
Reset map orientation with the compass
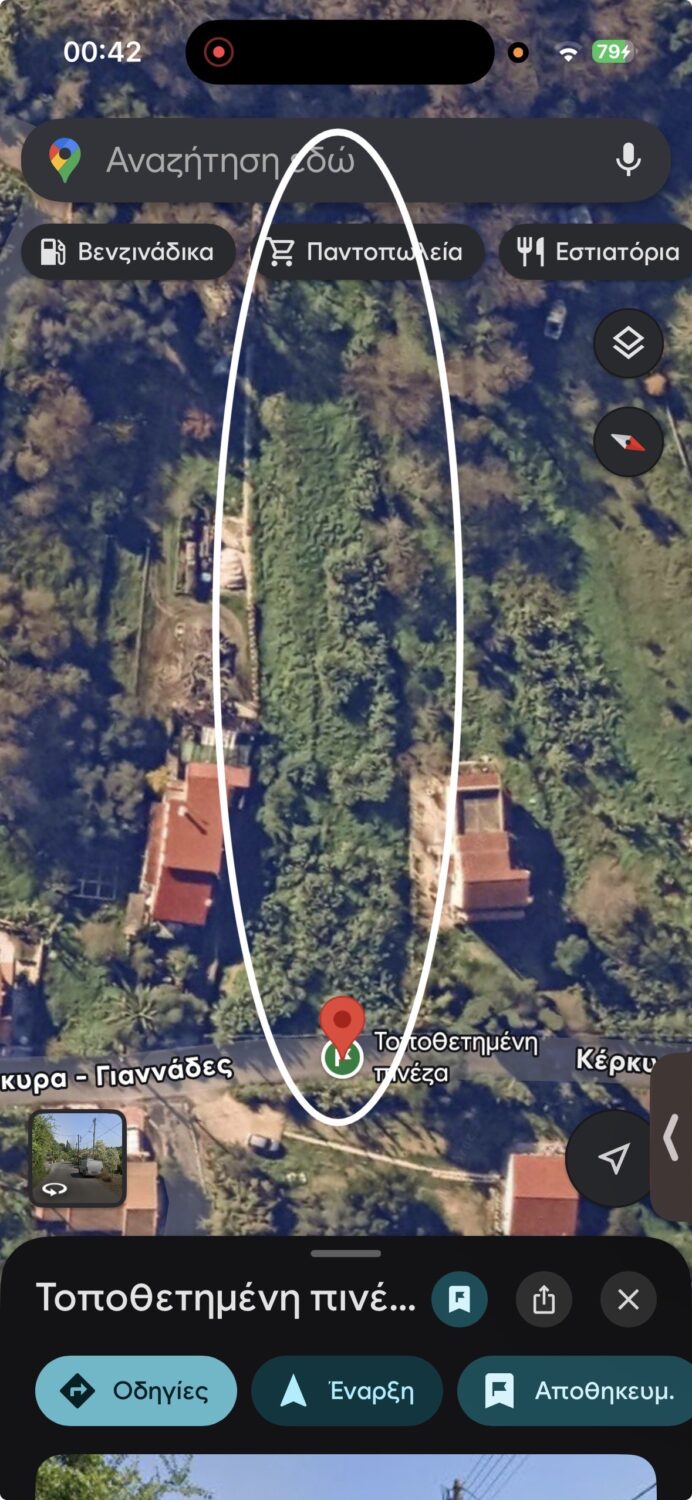tap(628, 441)
